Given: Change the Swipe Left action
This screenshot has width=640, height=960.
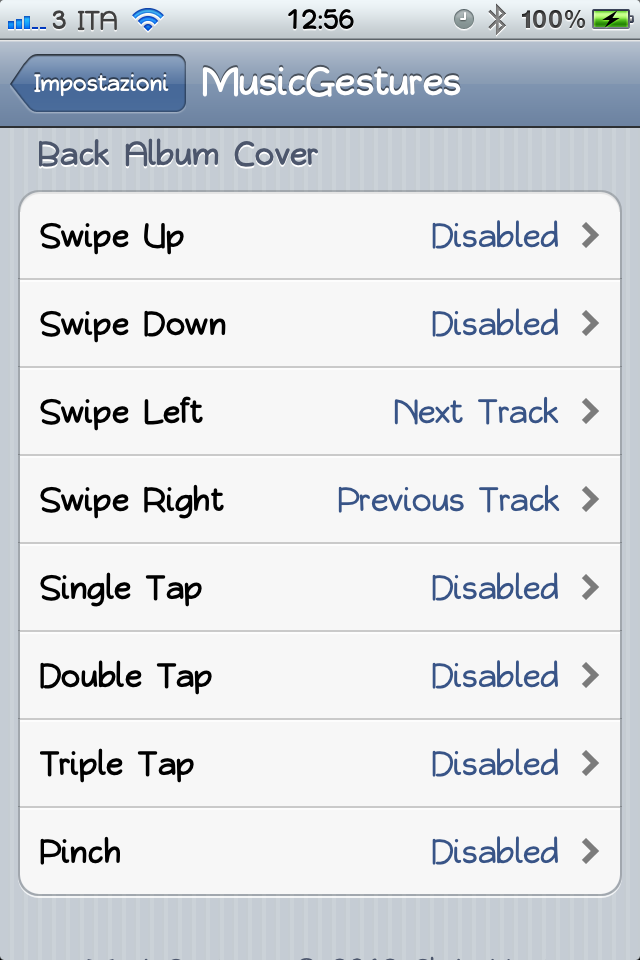Looking at the screenshot, I should pyautogui.click(x=320, y=412).
